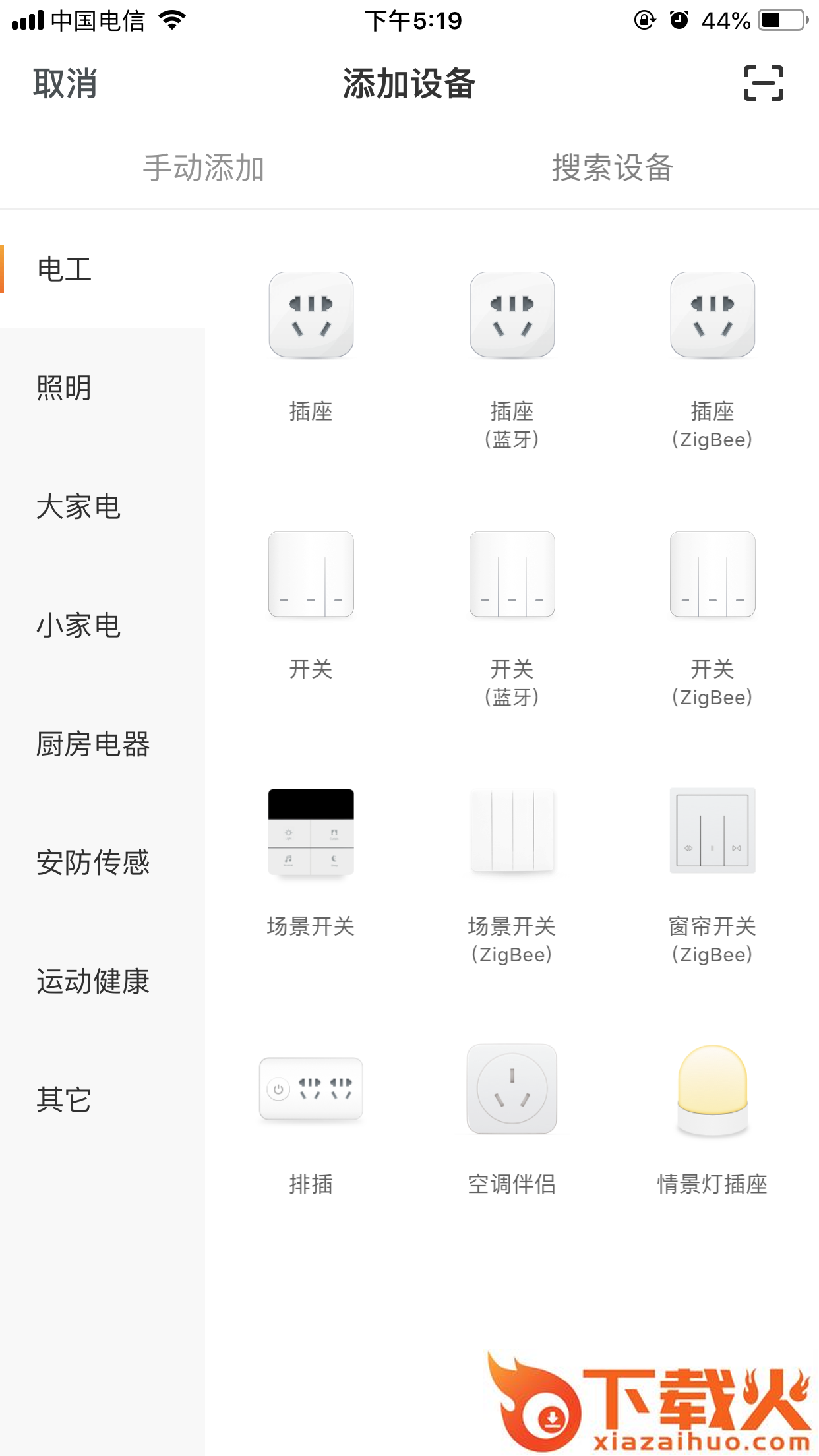
Task: Select the 运动健康 category
Action: [93, 981]
